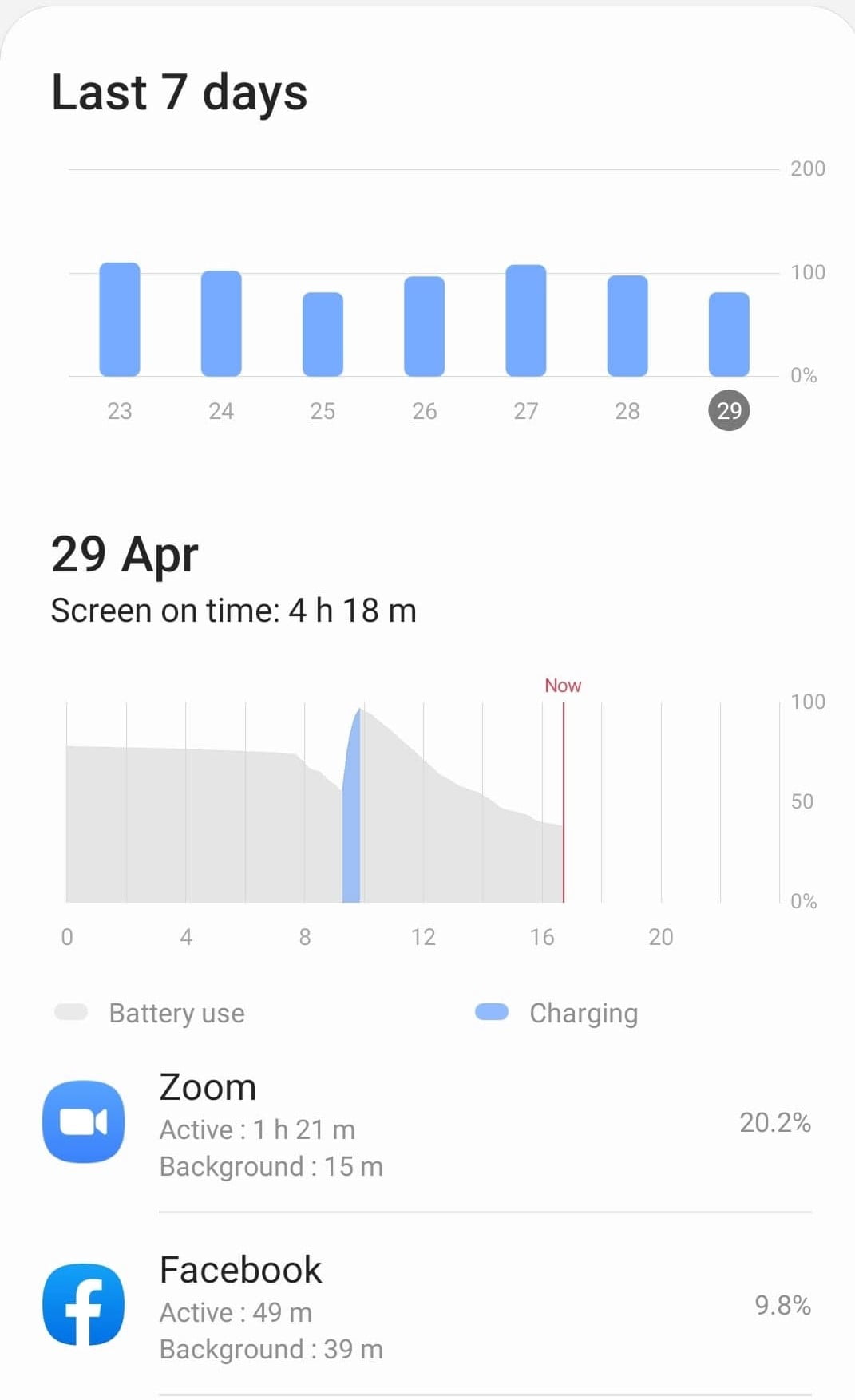Select the highlighted day 29 circle
Viewport: 855px width, 1400px height.
(729, 409)
